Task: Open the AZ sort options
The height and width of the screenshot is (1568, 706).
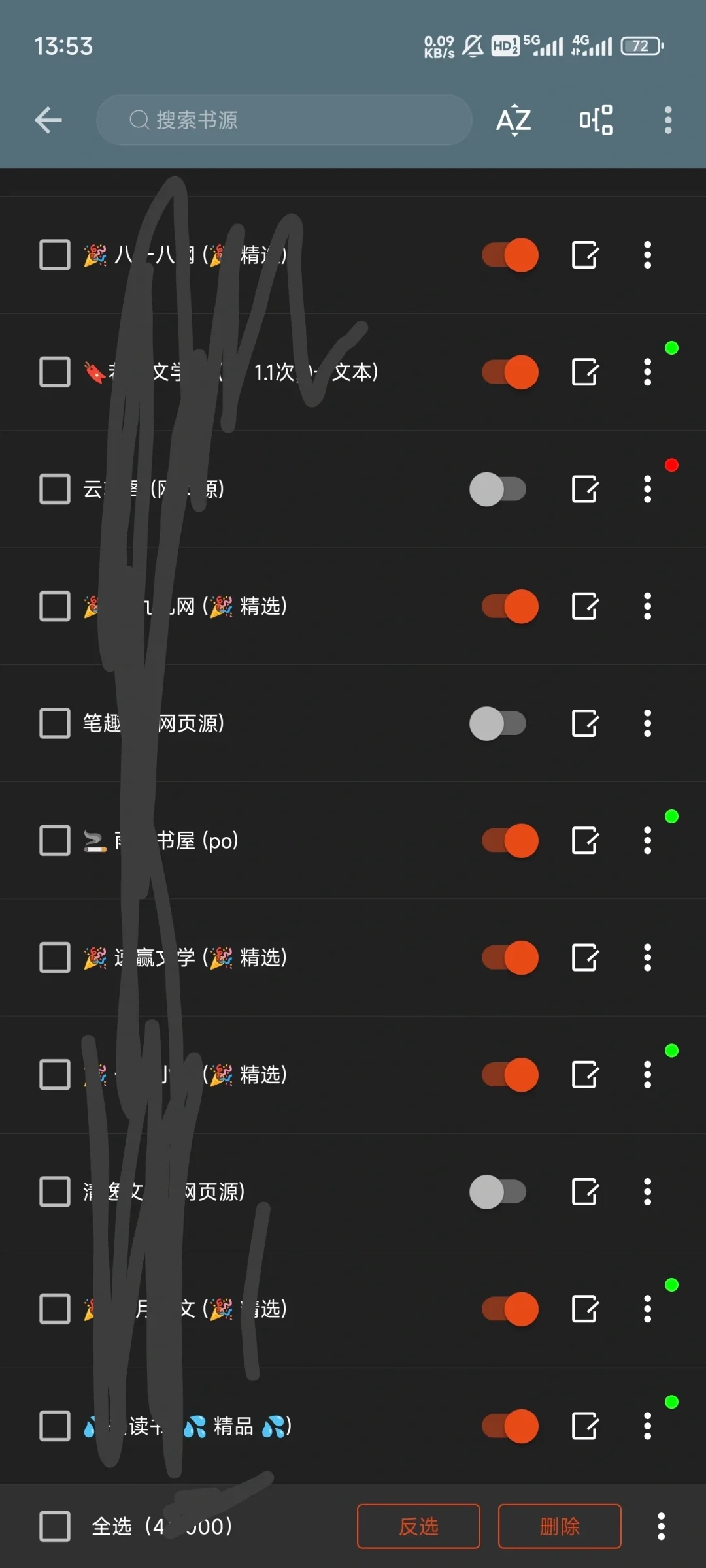Action: pyautogui.click(x=514, y=120)
